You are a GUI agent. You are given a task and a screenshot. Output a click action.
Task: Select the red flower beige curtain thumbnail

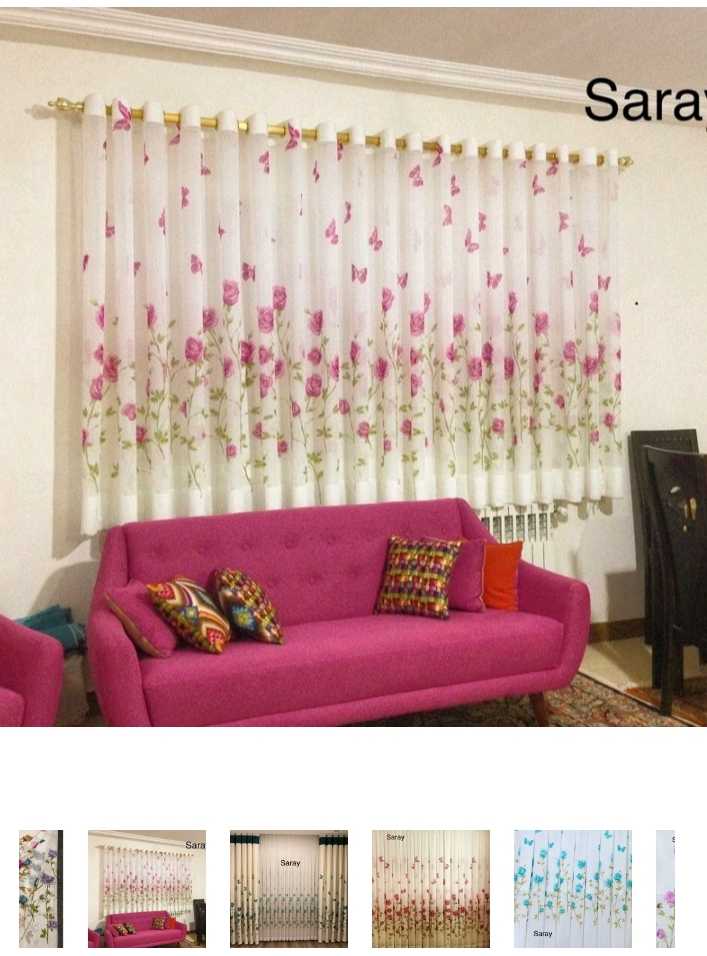tap(431, 888)
